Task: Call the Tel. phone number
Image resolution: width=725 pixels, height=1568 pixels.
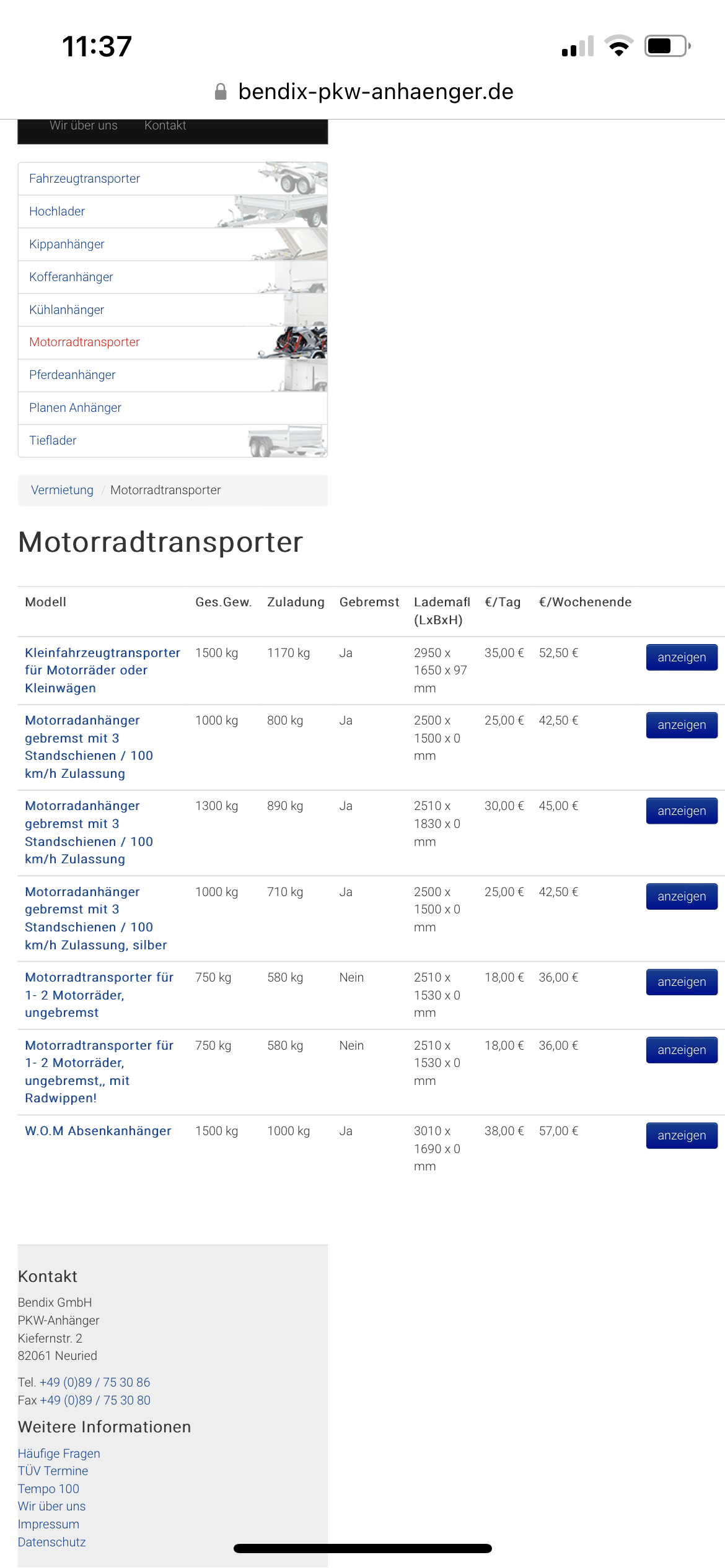Action: coord(95,1382)
